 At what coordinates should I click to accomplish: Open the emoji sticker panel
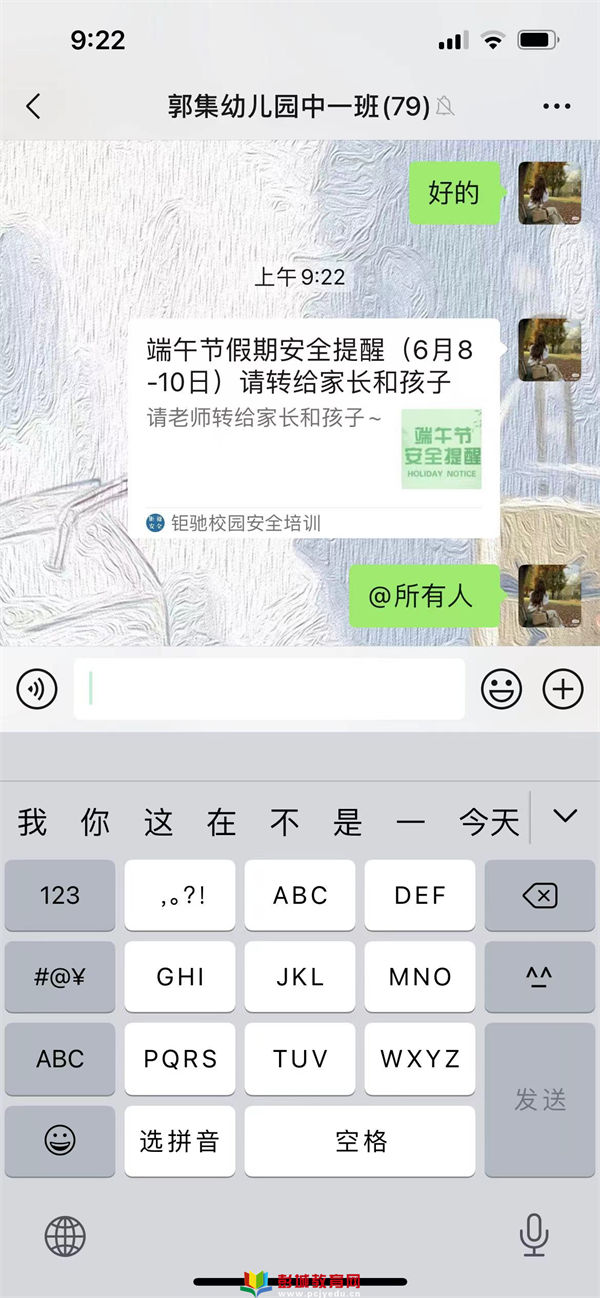(x=501, y=688)
